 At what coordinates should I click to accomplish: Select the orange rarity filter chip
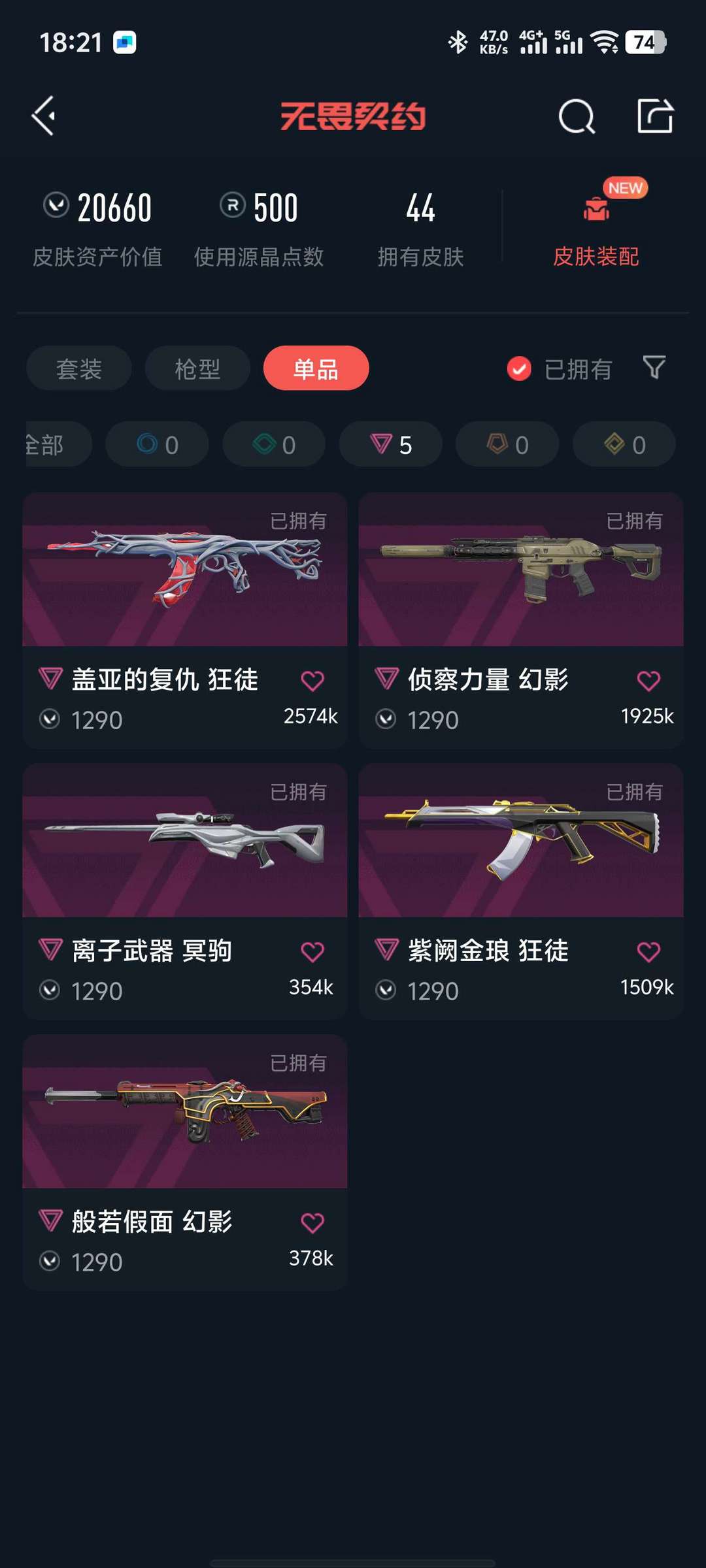507,444
